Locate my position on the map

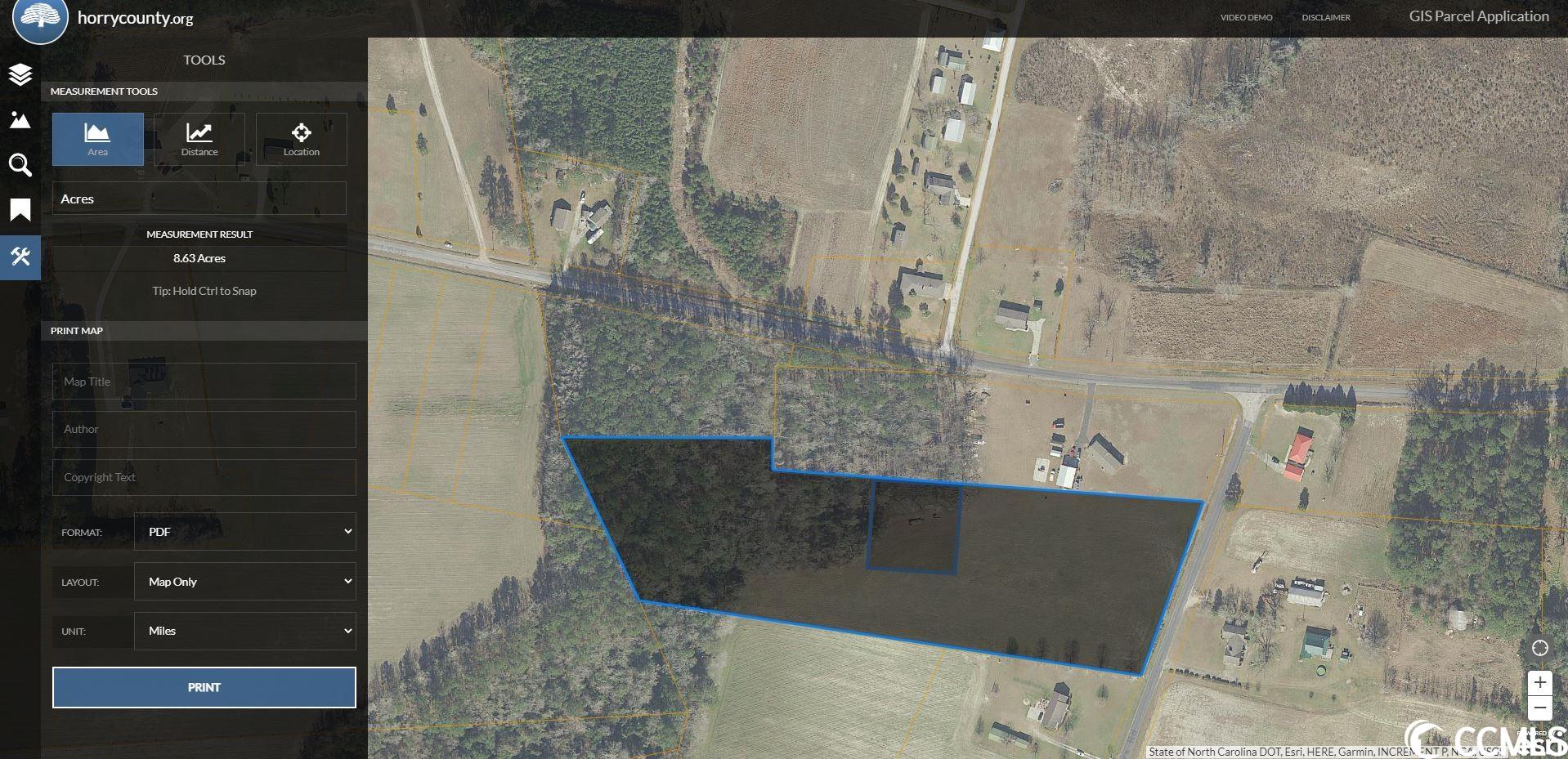tap(1540, 649)
